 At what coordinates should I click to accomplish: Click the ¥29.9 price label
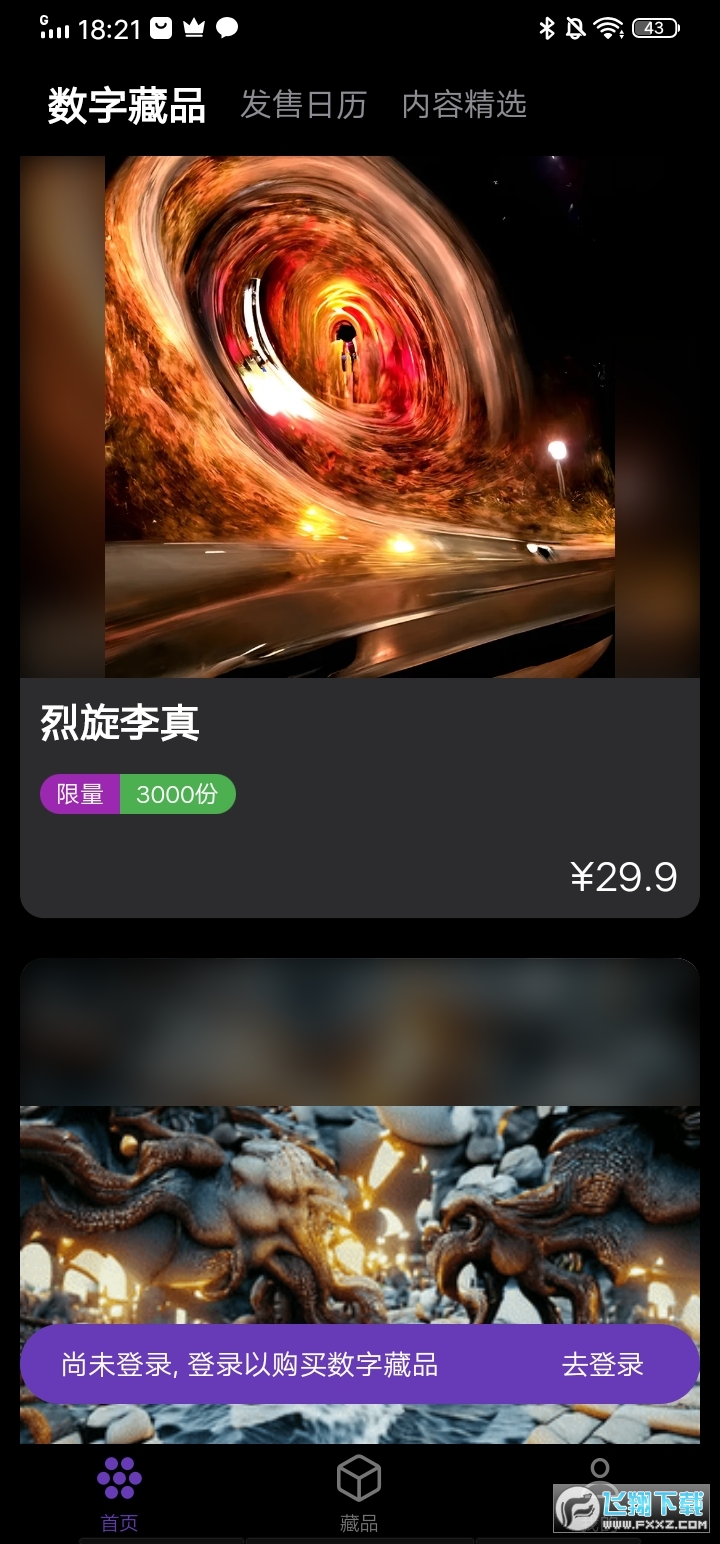pos(622,875)
